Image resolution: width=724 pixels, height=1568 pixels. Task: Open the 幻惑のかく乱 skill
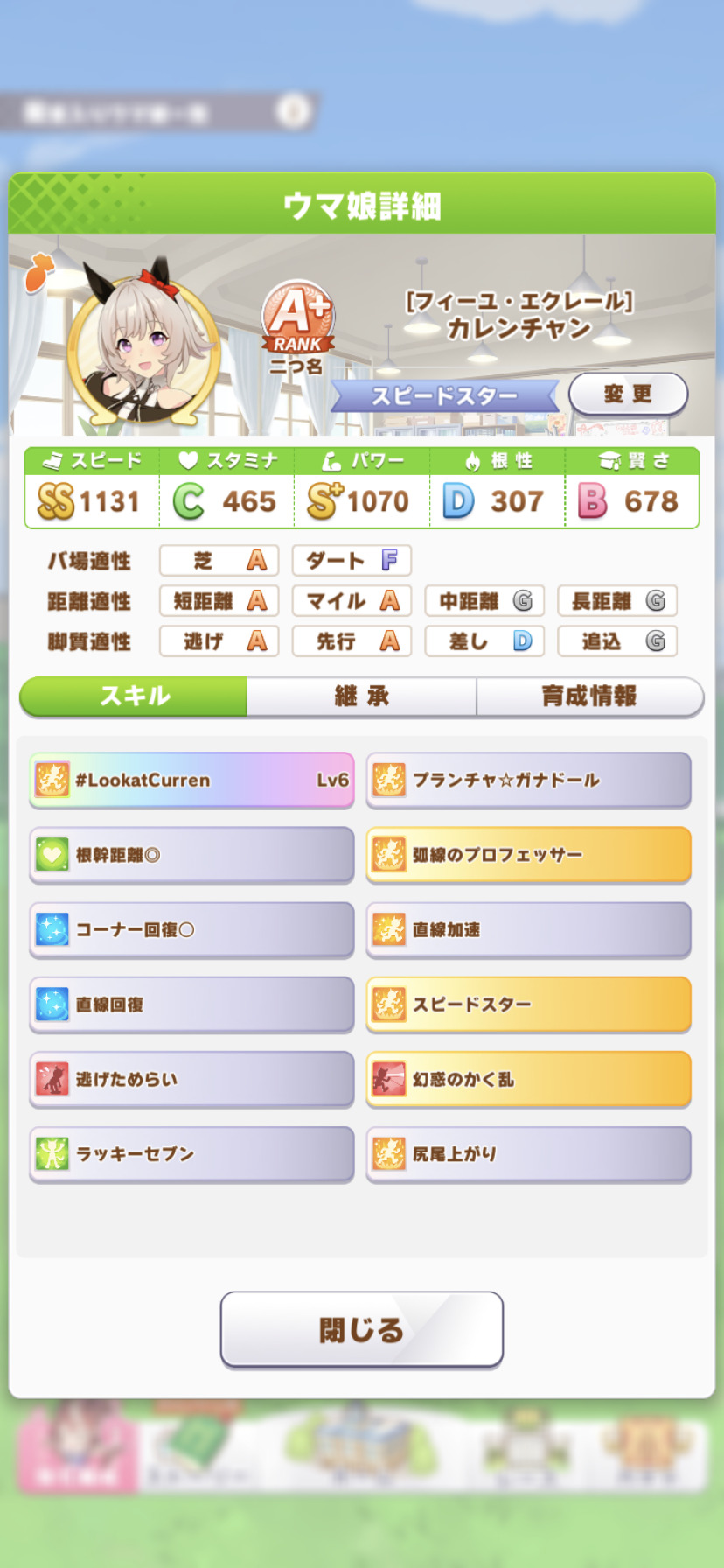click(529, 1079)
